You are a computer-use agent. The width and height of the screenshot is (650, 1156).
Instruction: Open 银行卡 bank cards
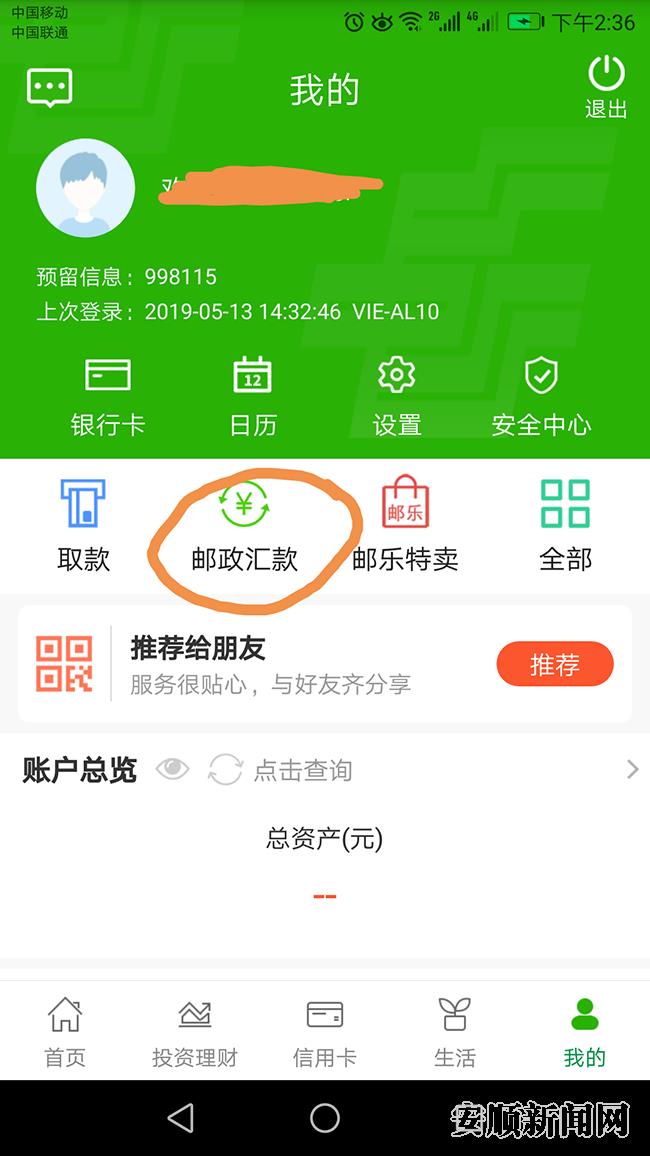pyautogui.click(x=108, y=397)
